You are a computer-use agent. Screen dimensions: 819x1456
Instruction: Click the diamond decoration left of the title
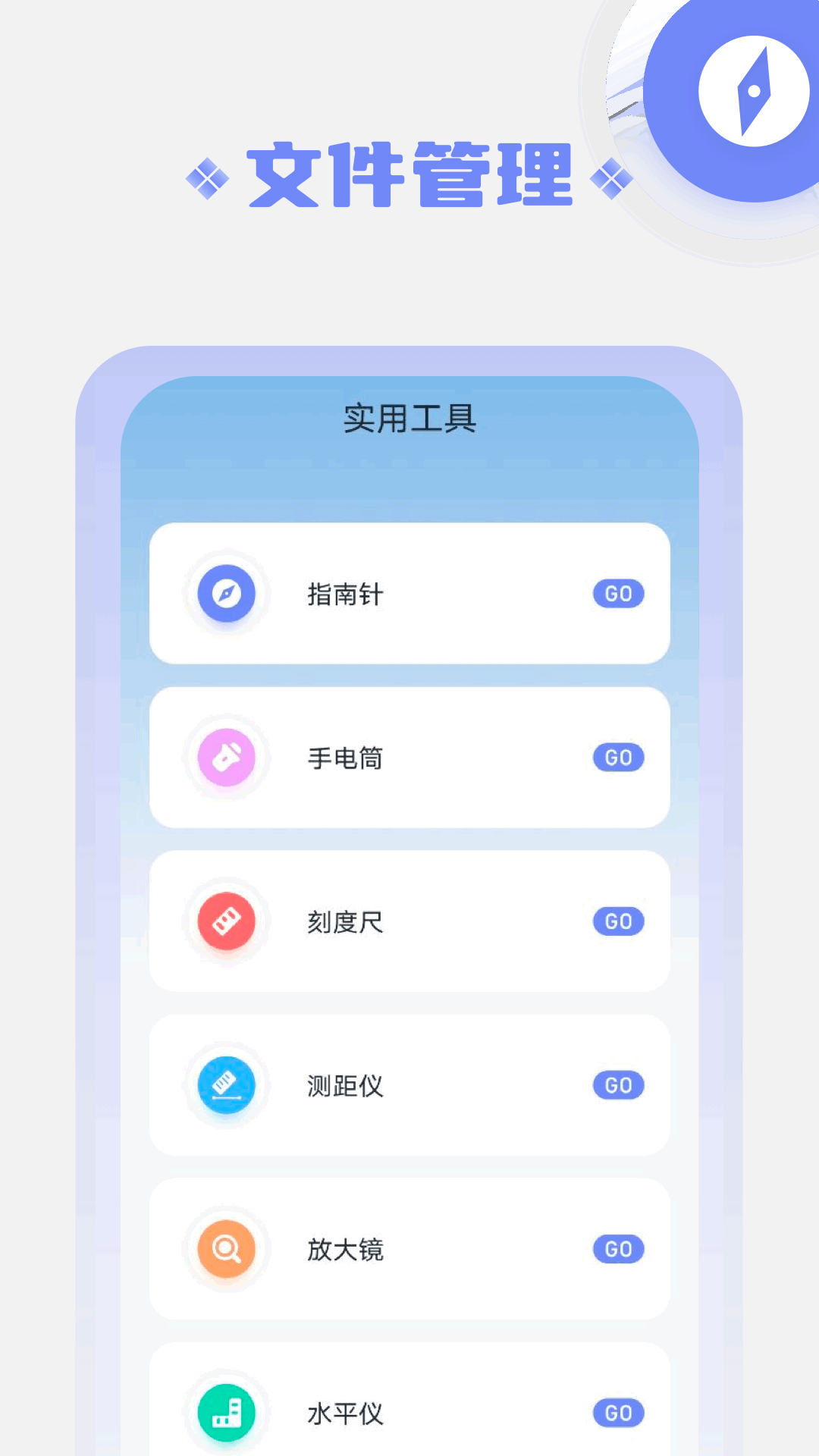point(206,176)
